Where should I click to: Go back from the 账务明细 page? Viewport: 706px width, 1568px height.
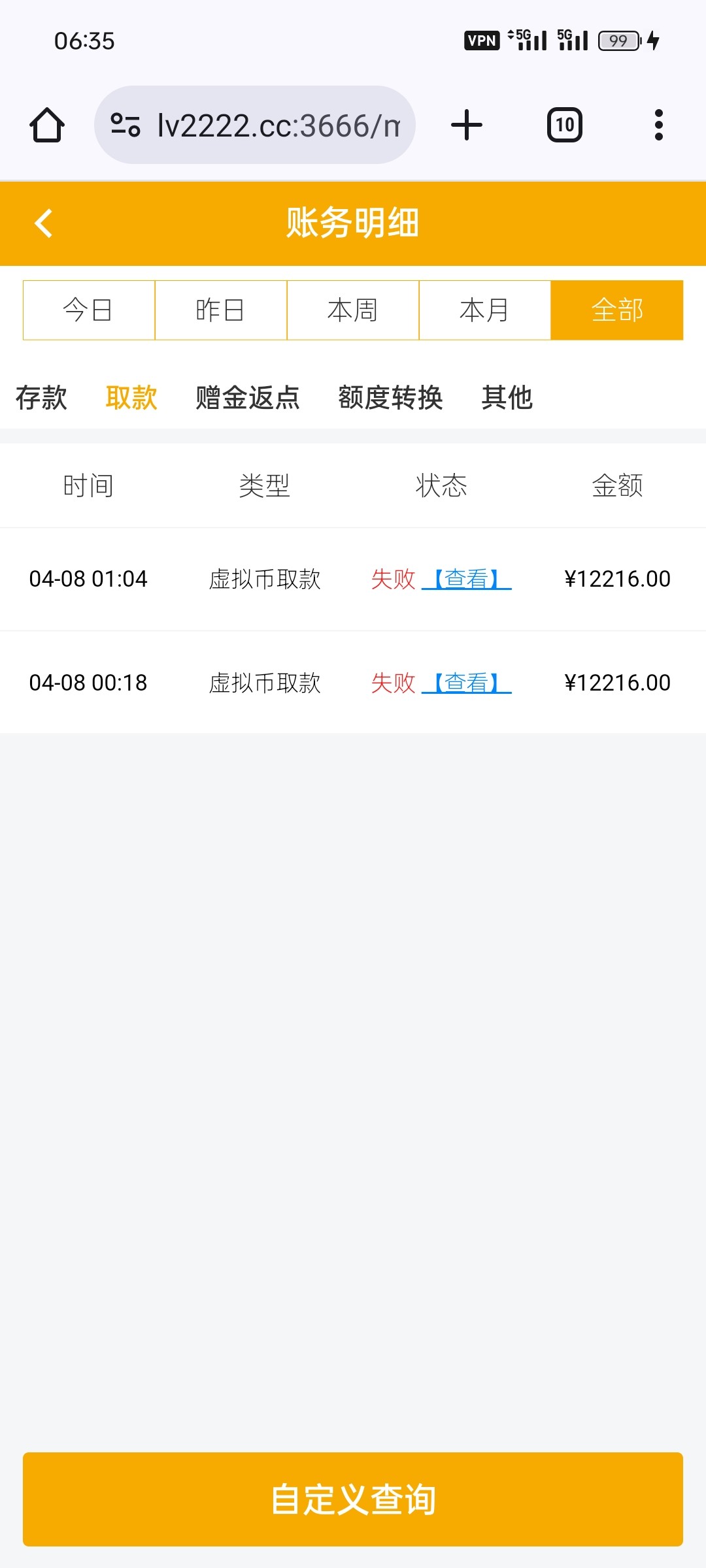click(x=43, y=223)
